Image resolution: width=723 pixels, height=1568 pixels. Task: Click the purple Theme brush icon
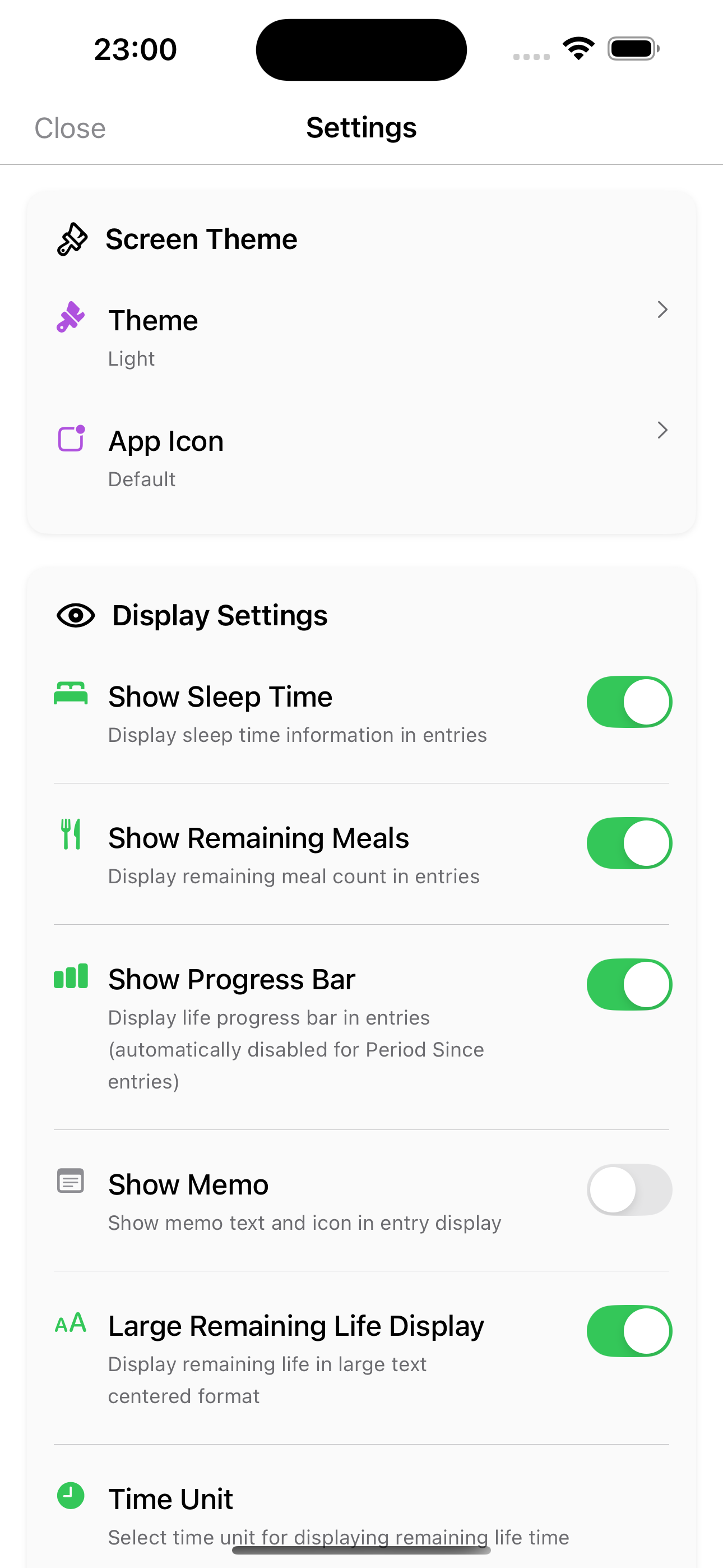[x=70, y=319]
